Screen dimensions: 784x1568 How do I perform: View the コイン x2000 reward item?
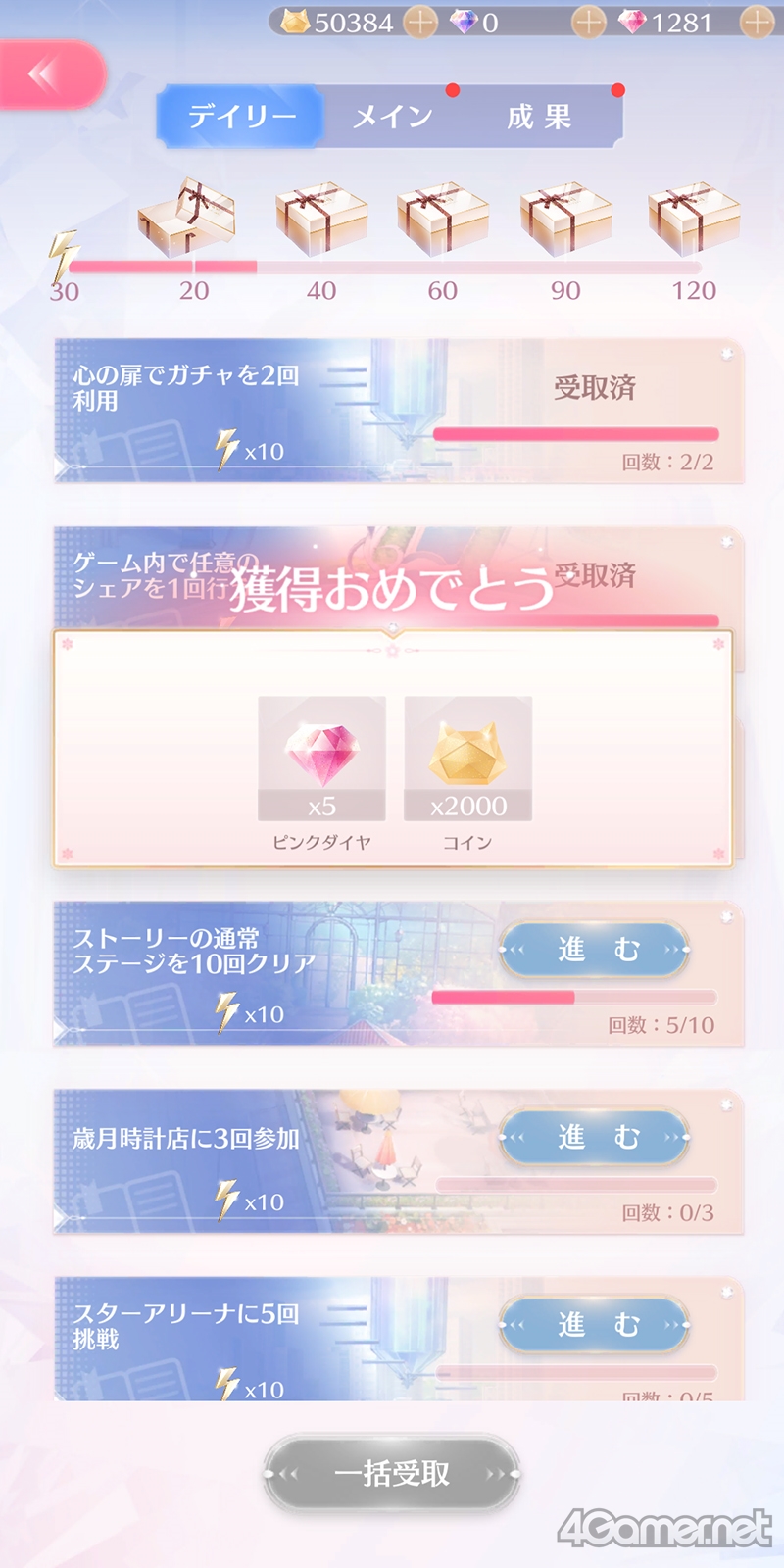tap(467, 759)
